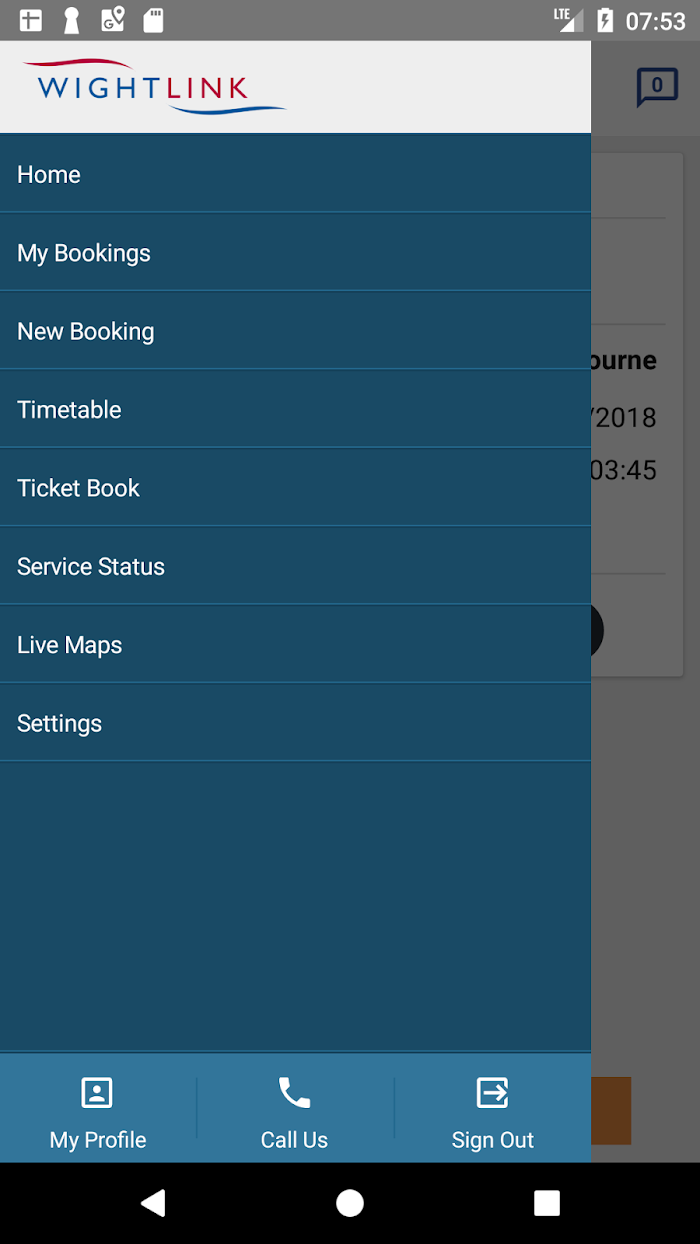Tap the Android home button

pos(350,1203)
